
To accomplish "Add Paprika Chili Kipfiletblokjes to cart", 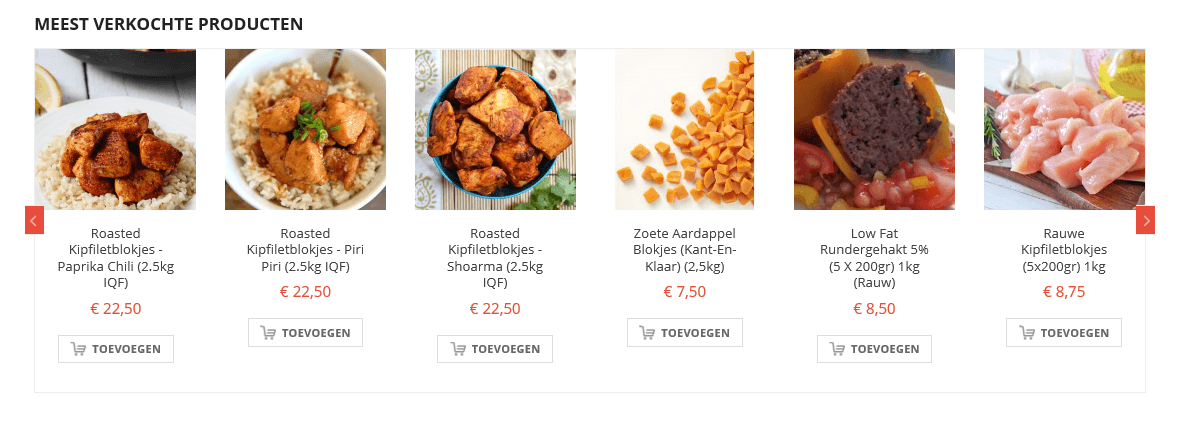I will click(x=116, y=349).
